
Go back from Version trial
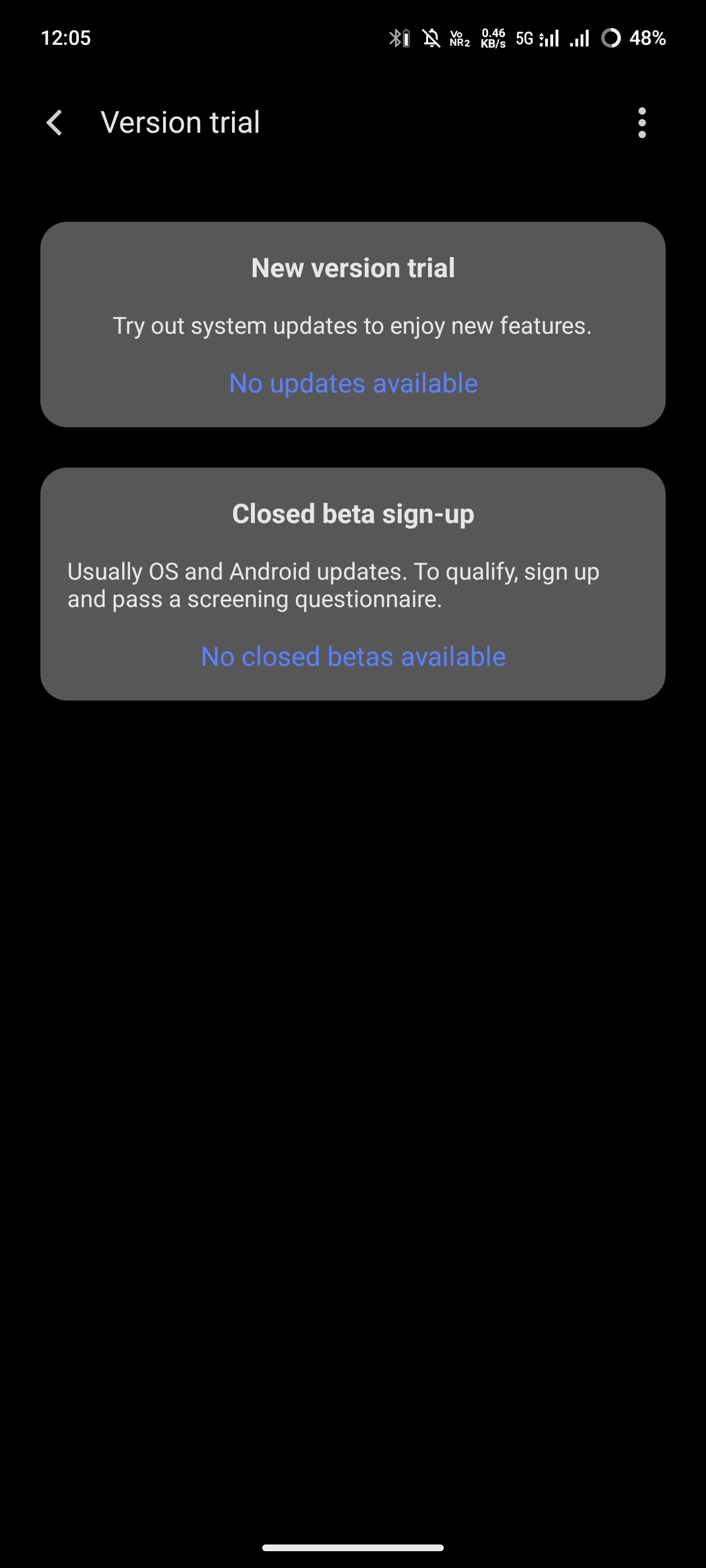[55, 123]
